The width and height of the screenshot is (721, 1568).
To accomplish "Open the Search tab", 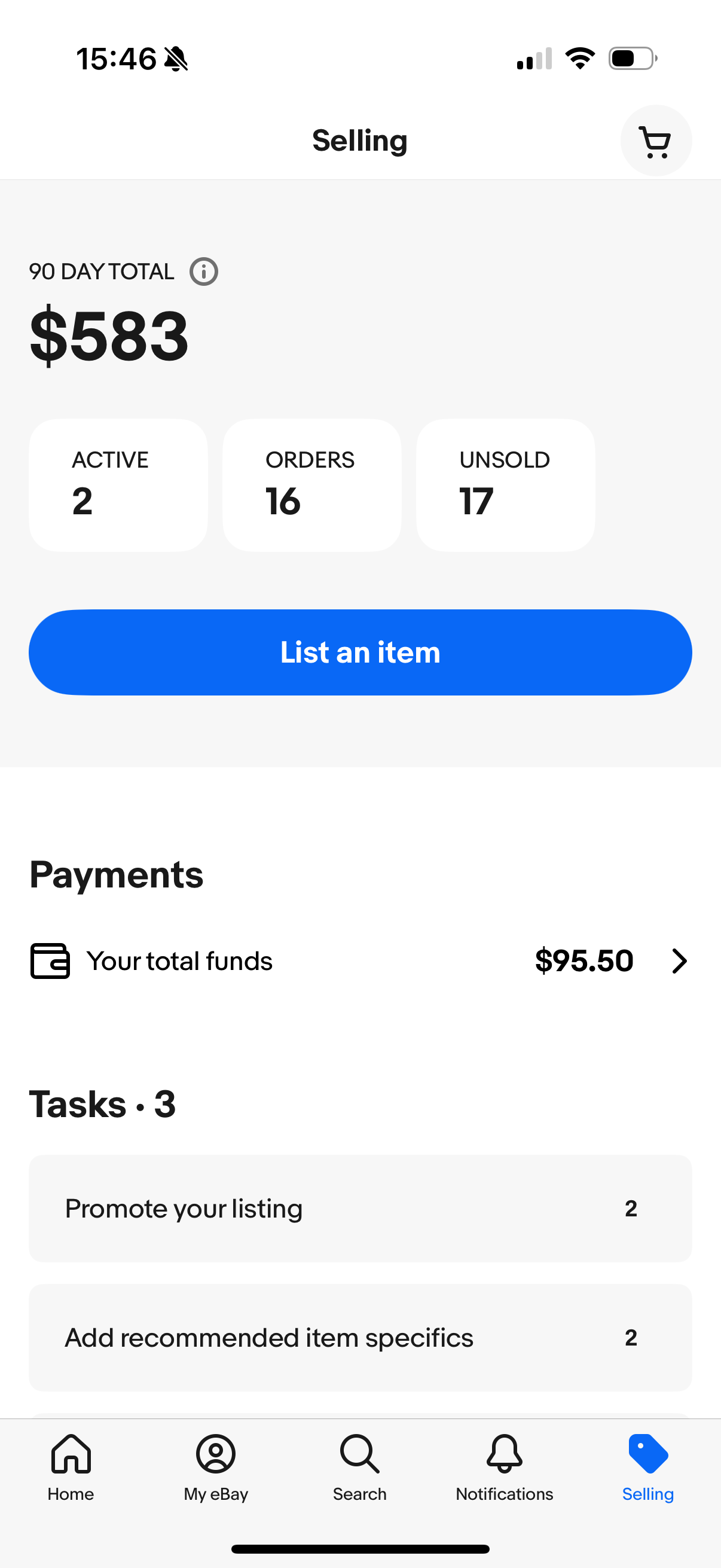I will (x=359, y=1468).
